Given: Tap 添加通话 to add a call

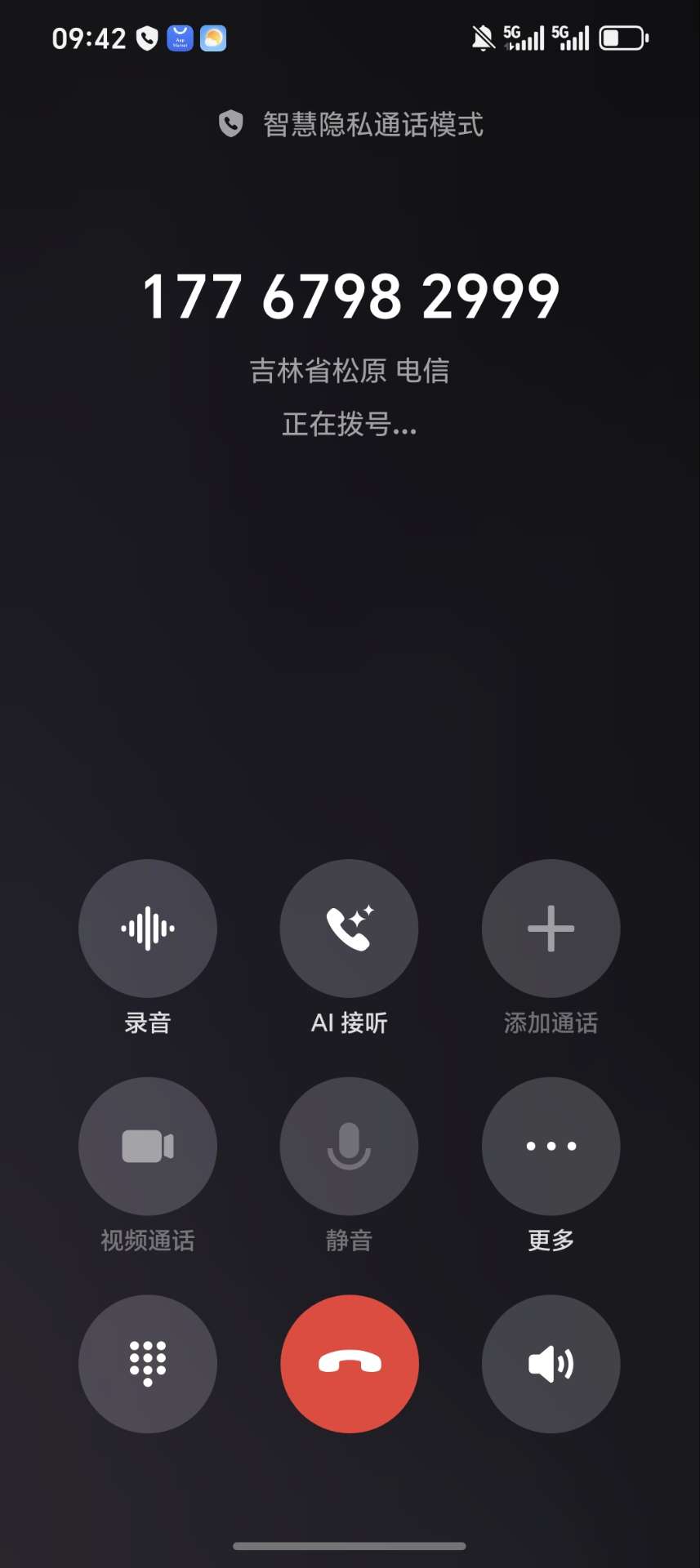Looking at the screenshot, I should tap(551, 929).
